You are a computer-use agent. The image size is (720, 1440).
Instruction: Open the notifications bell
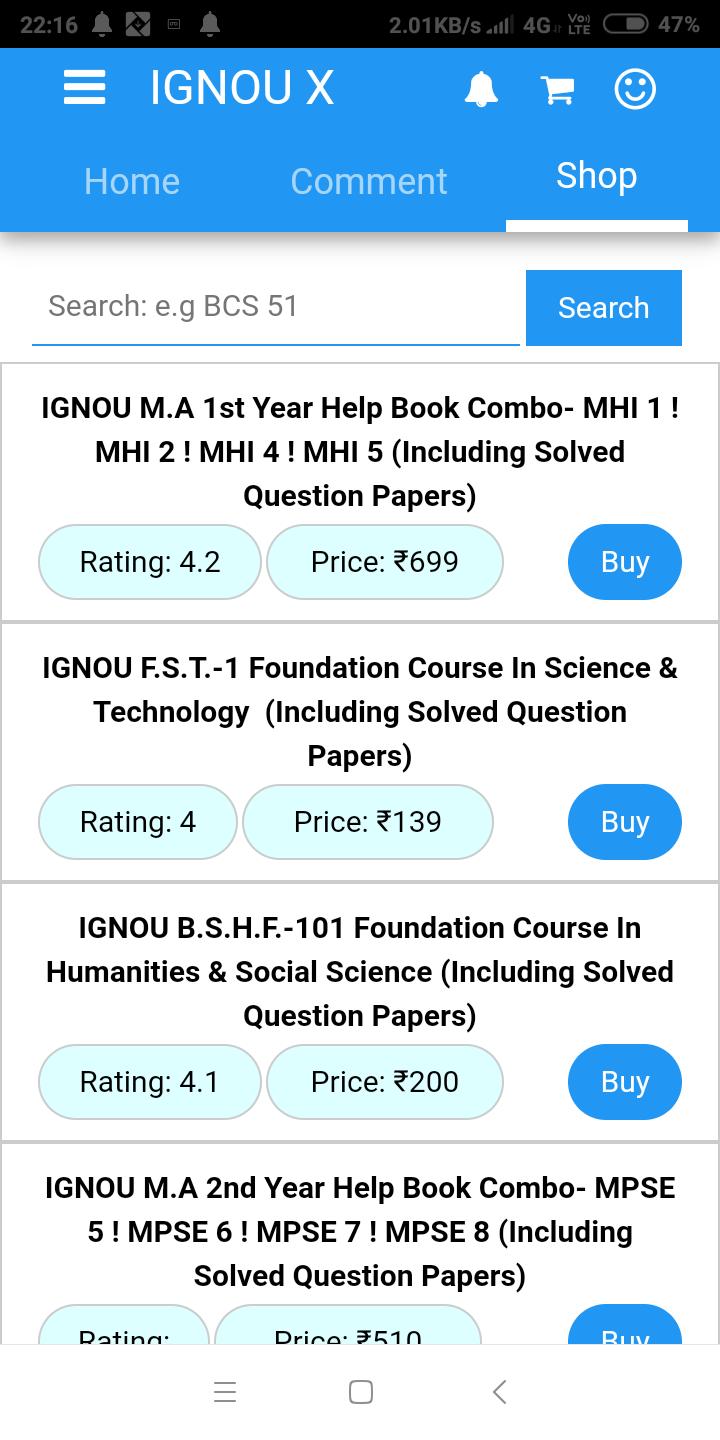481,90
